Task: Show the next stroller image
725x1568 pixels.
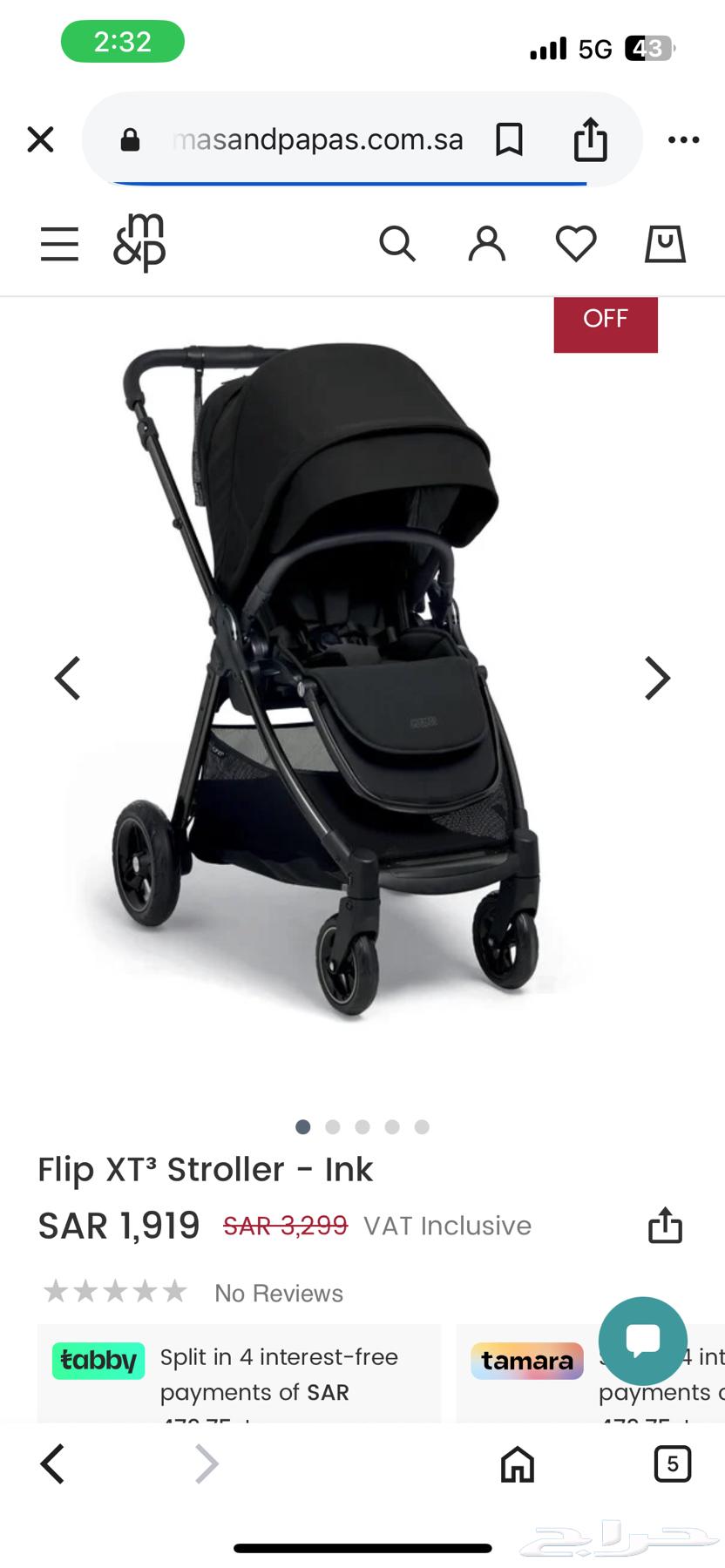Action: (657, 678)
